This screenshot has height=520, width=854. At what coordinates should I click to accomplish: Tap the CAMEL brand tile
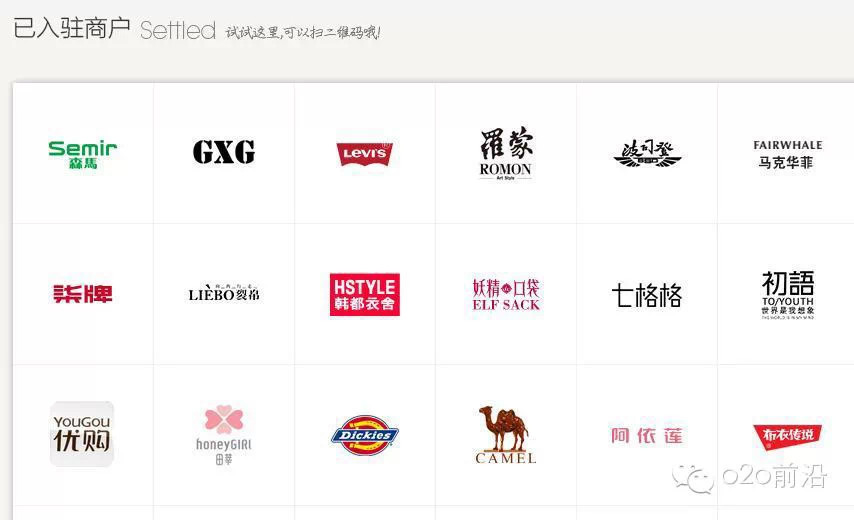506,435
